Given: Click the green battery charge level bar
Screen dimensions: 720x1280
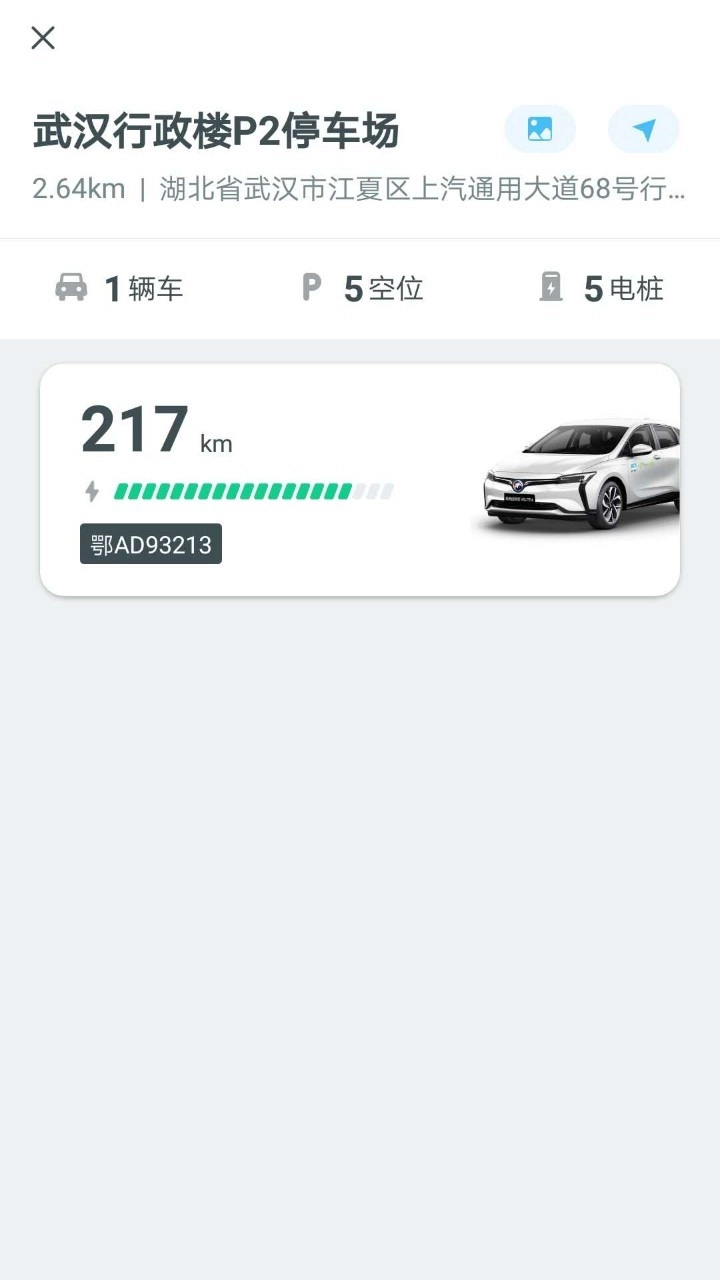Looking at the screenshot, I should pyautogui.click(x=250, y=490).
